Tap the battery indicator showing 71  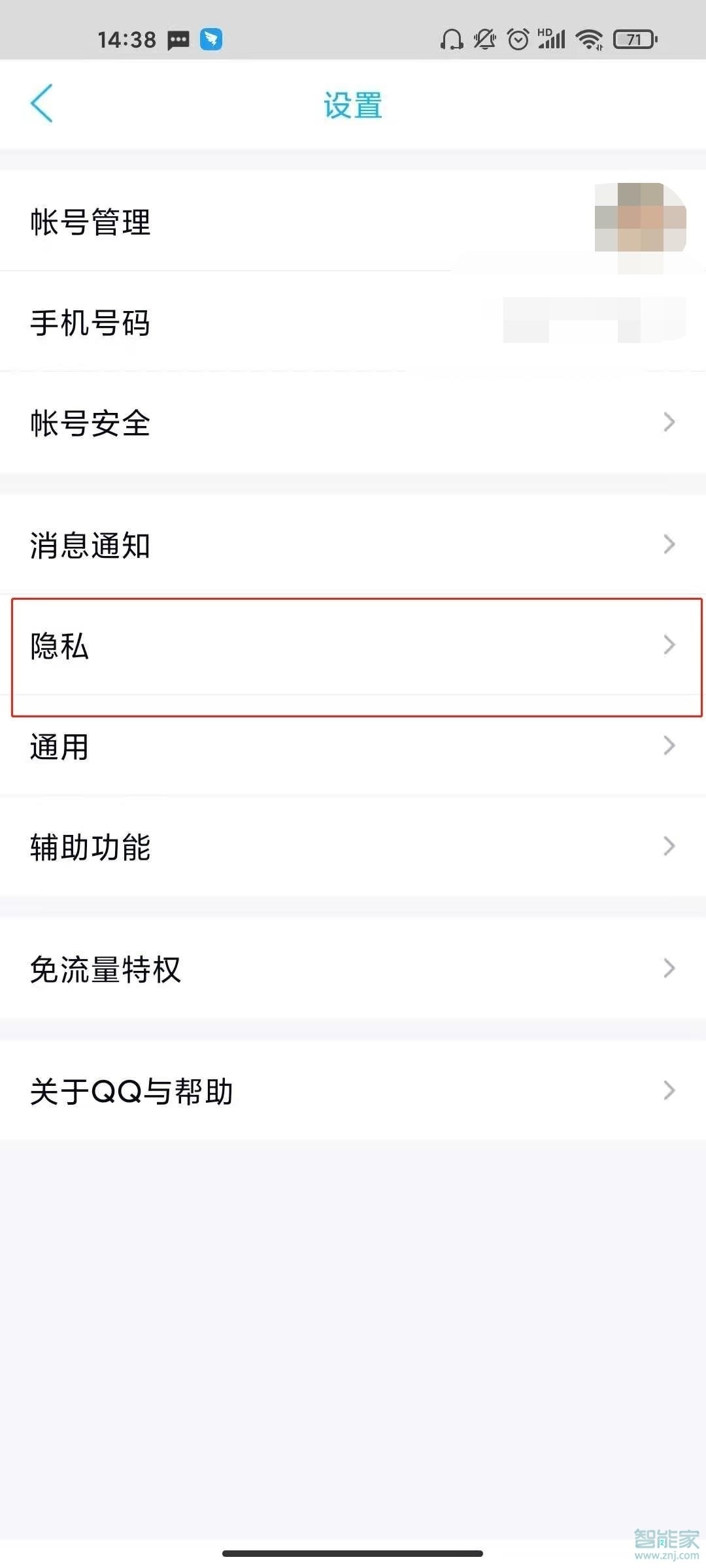[633, 39]
